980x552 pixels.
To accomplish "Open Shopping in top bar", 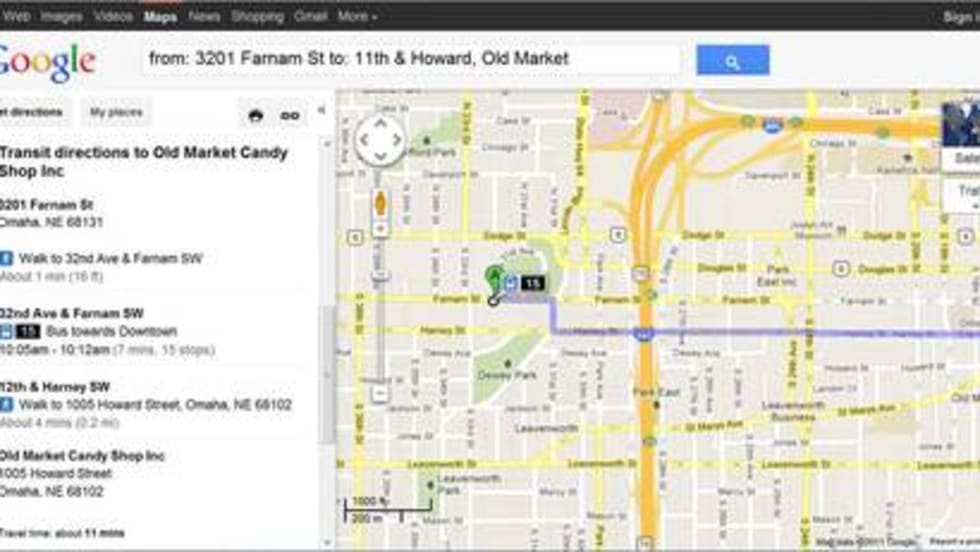I will point(257,17).
